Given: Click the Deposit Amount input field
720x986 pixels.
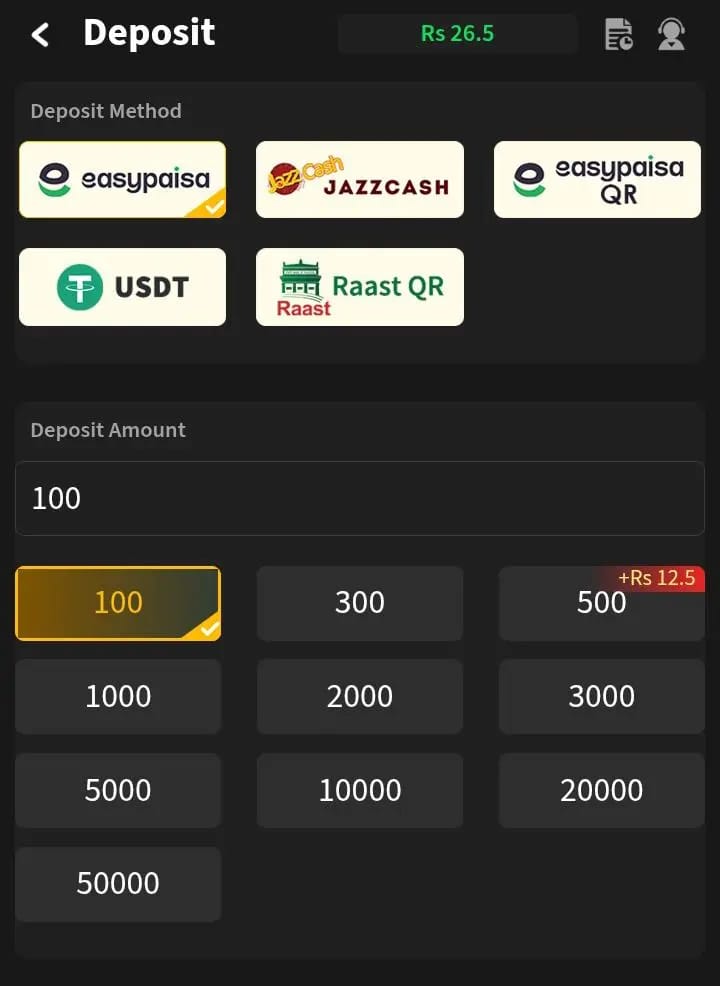Looking at the screenshot, I should (x=360, y=498).
